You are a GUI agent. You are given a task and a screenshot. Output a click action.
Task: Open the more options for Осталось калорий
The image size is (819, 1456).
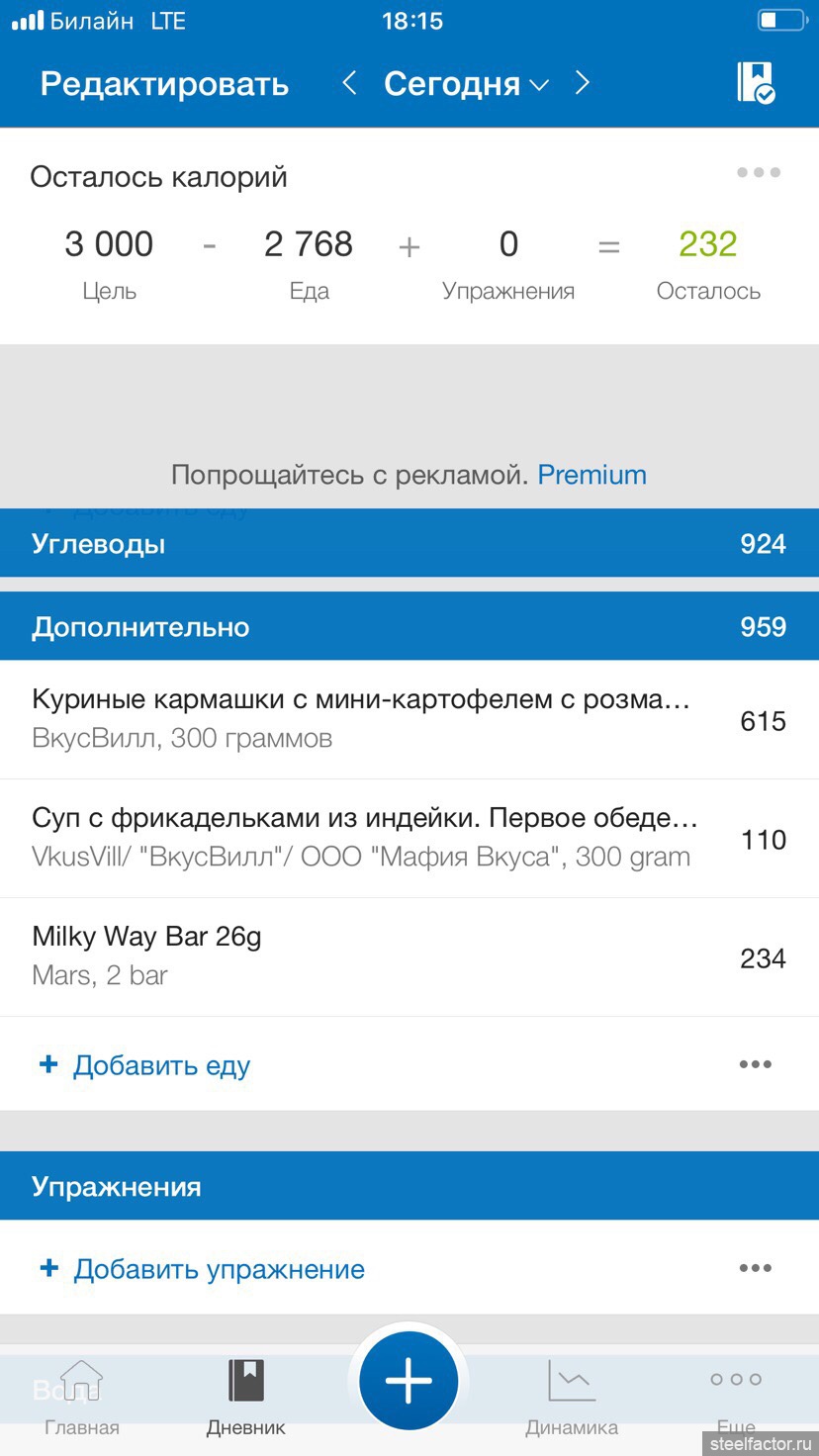(x=759, y=173)
